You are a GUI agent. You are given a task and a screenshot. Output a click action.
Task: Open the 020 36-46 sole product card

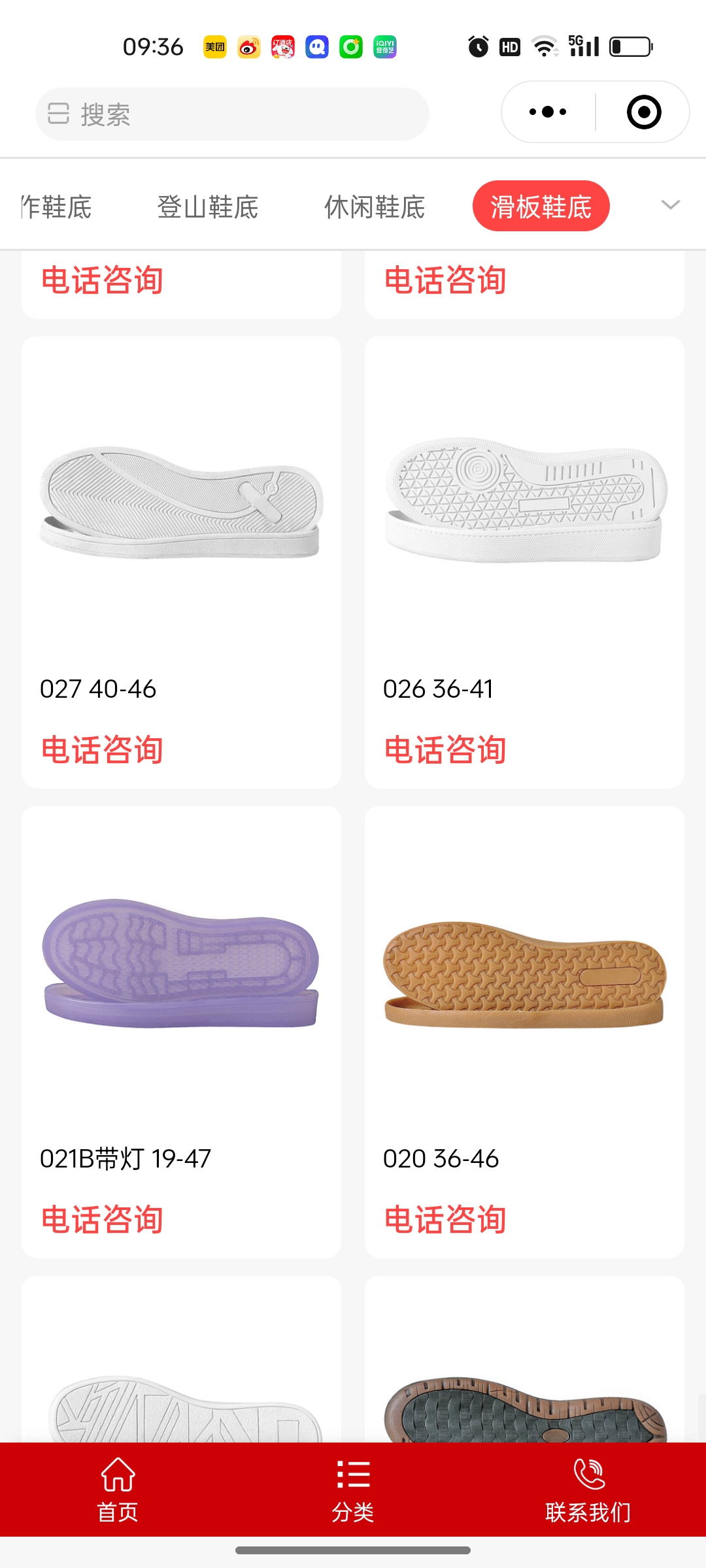click(x=524, y=1031)
